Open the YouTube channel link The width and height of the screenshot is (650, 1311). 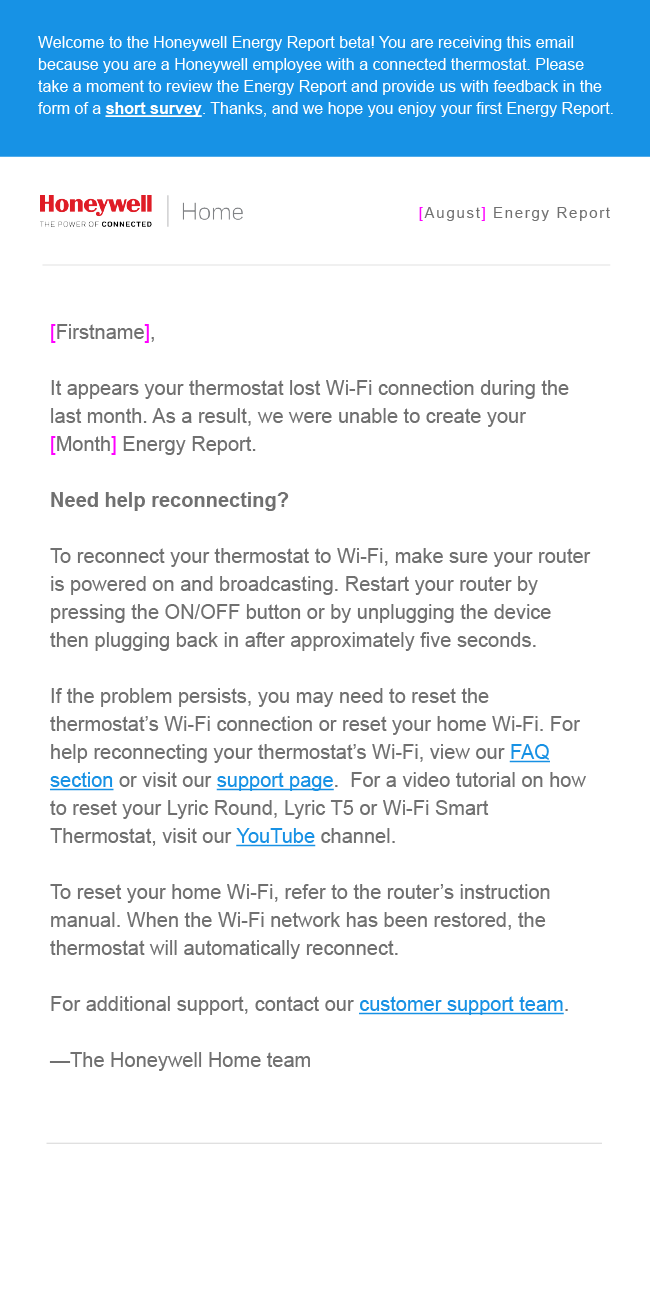tap(275, 836)
